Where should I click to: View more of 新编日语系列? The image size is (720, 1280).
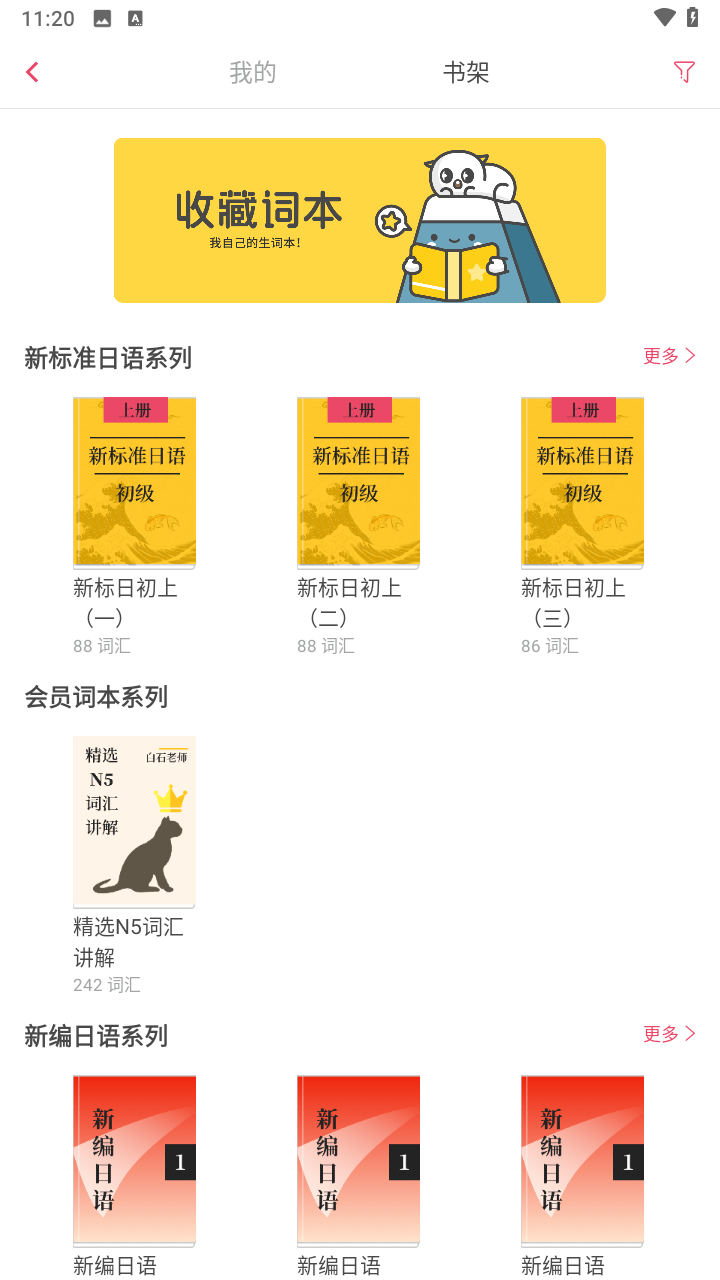(x=669, y=1034)
